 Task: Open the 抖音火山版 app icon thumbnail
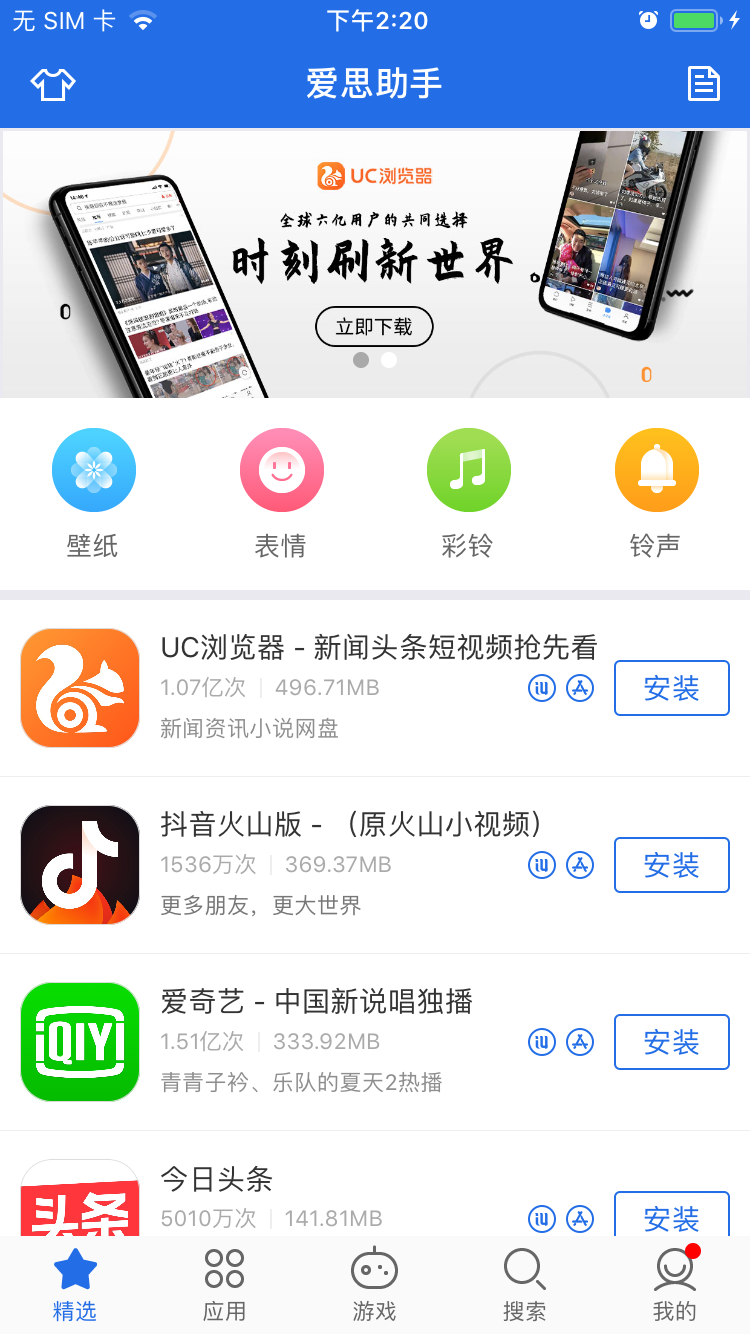tap(80, 864)
